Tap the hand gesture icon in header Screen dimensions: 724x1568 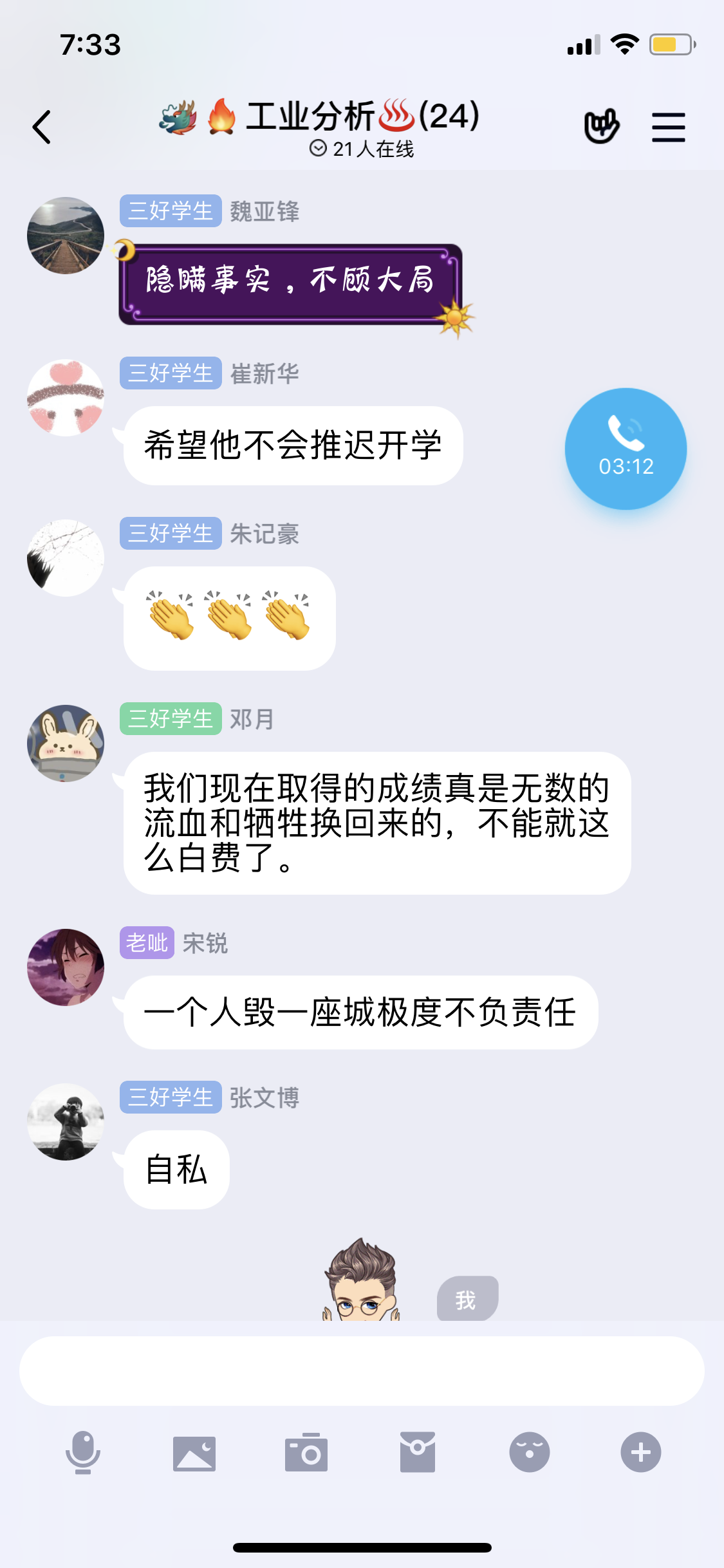point(601,126)
